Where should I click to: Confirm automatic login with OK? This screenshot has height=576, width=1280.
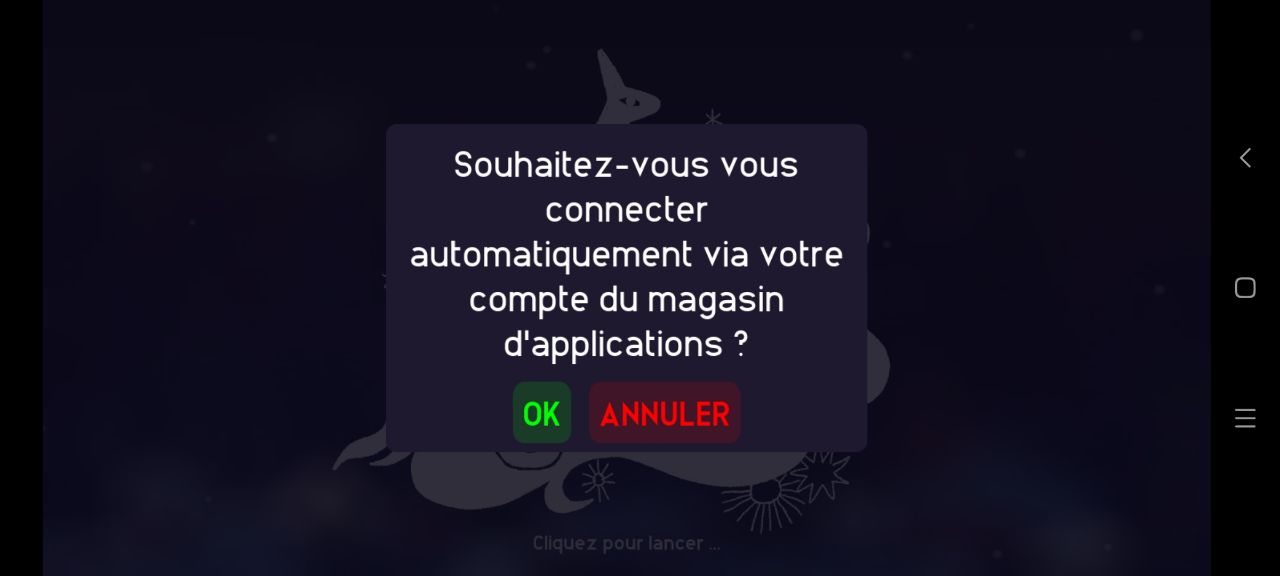pyautogui.click(x=542, y=413)
